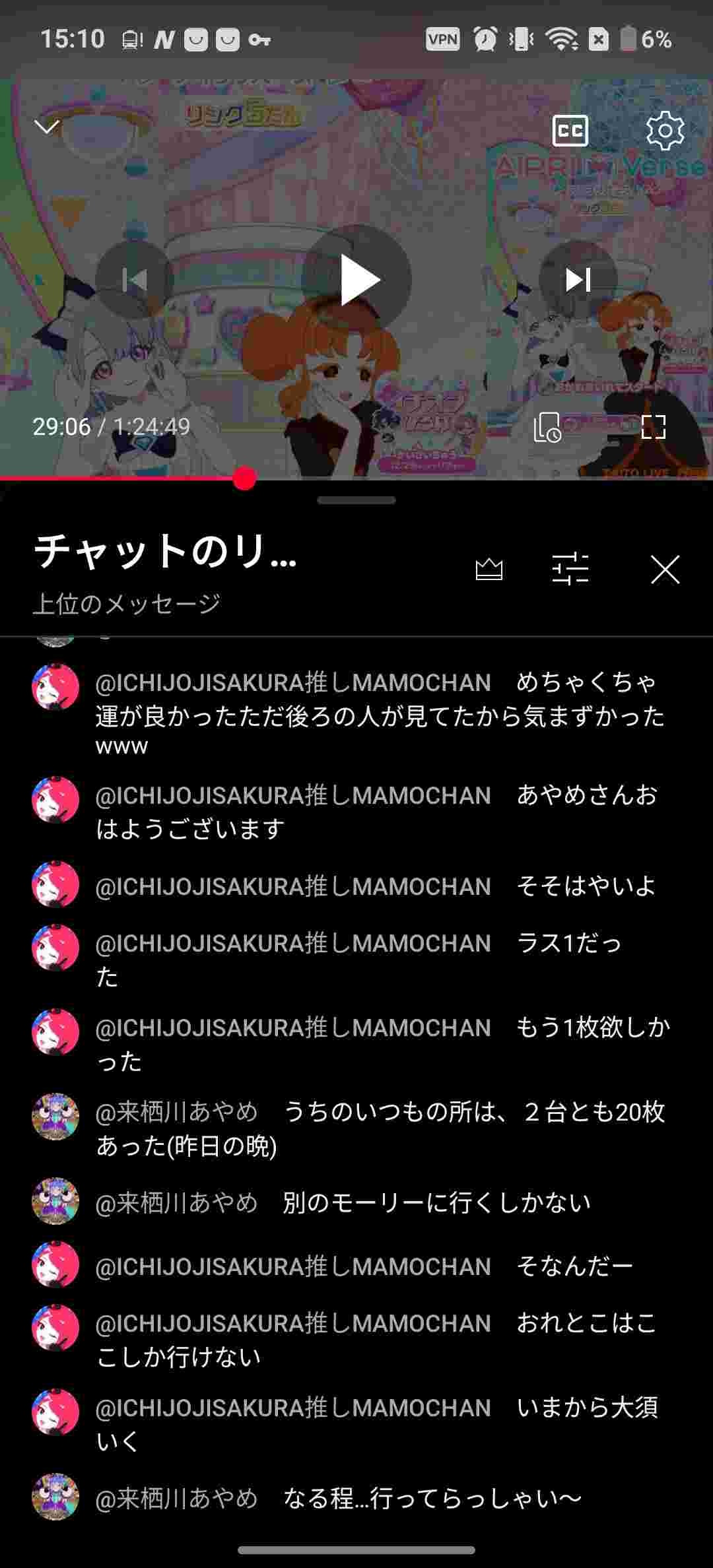Open video settings gear
Viewport: 713px width, 1568px height.
(x=664, y=130)
